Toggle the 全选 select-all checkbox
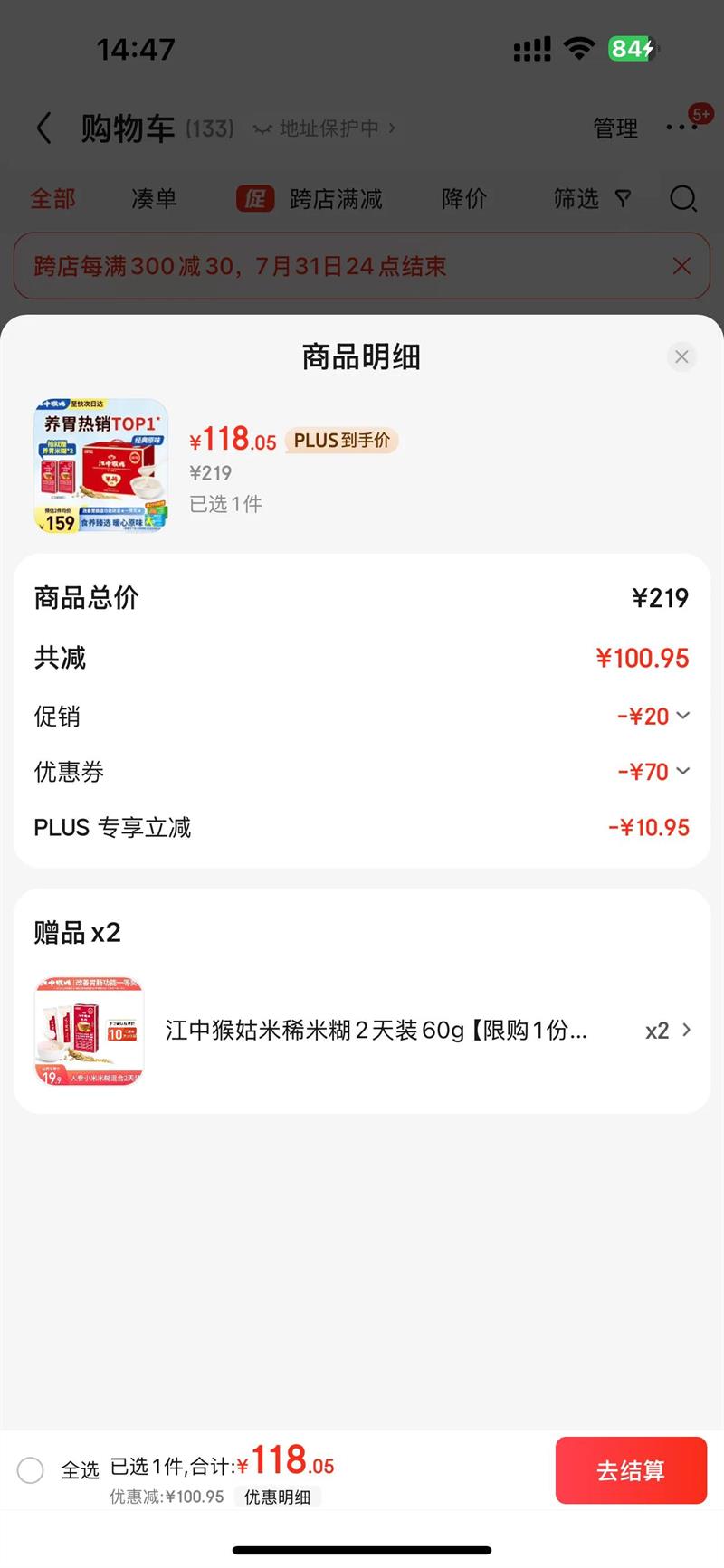 click(x=31, y=1470)
